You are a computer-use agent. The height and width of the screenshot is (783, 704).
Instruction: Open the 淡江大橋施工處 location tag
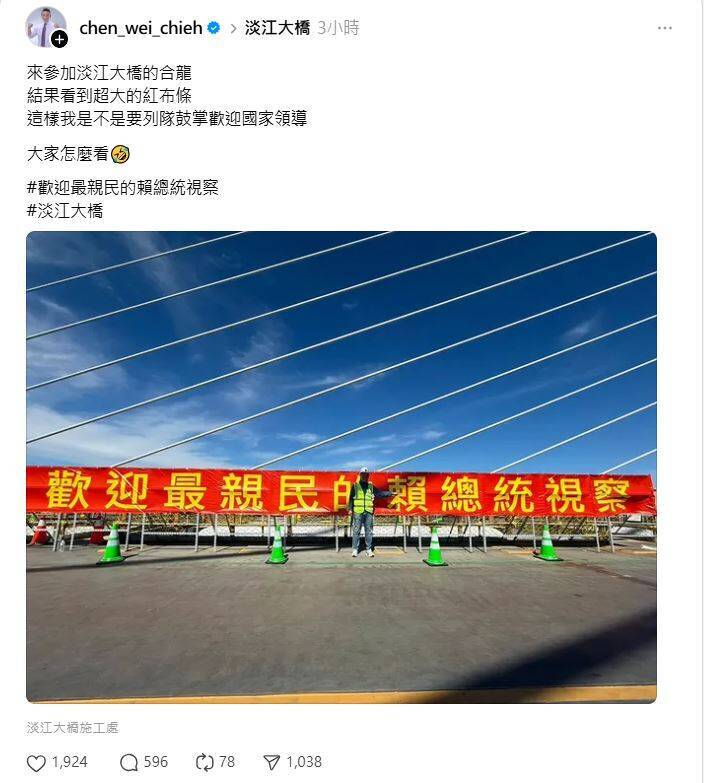(x=72, y=728)
